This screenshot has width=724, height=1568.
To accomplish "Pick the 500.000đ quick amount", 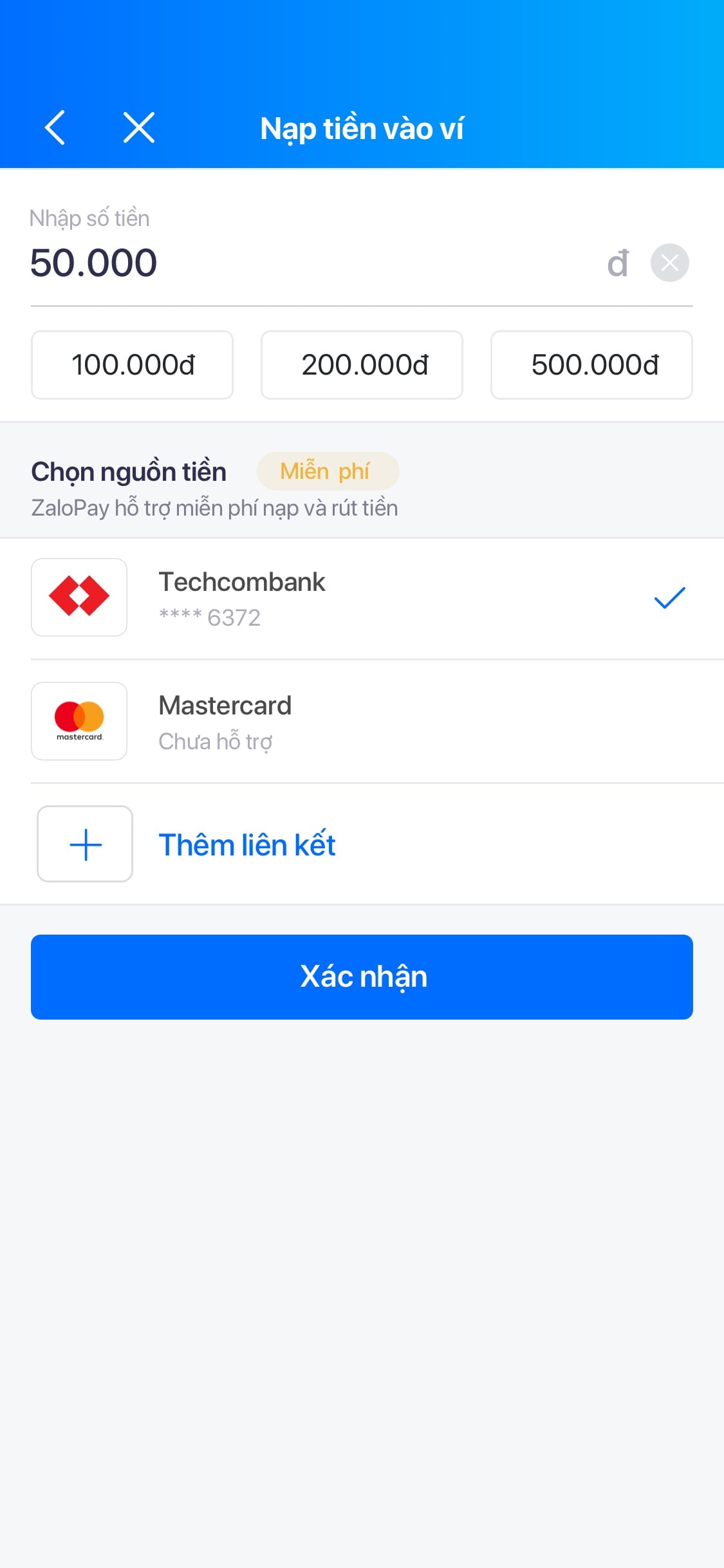I will [591, 365].
